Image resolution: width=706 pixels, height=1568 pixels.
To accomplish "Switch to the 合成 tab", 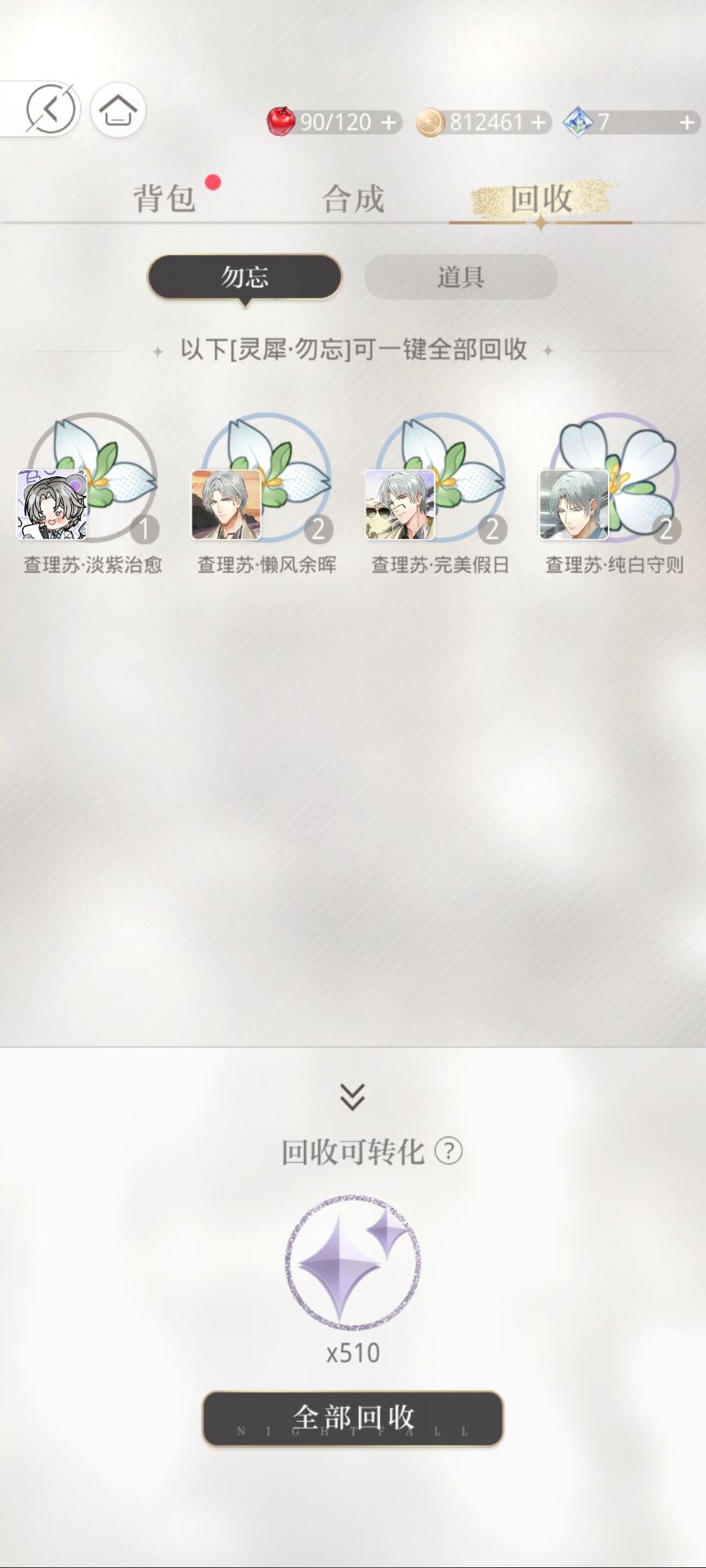I will click(352, 198).
